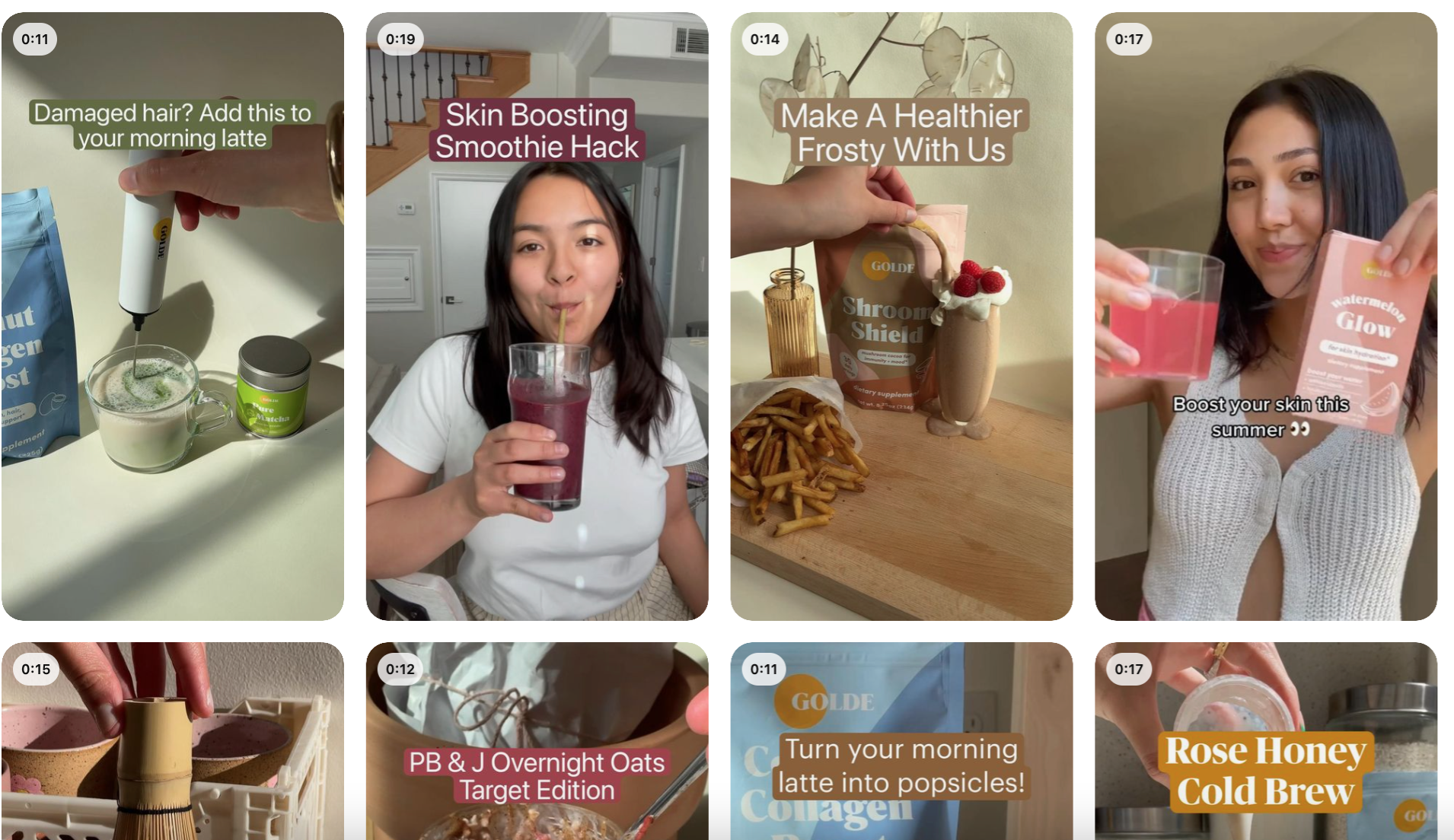Open the Make A Healthier Frosty video
The image size is (1454, 840).
[901, 316]
